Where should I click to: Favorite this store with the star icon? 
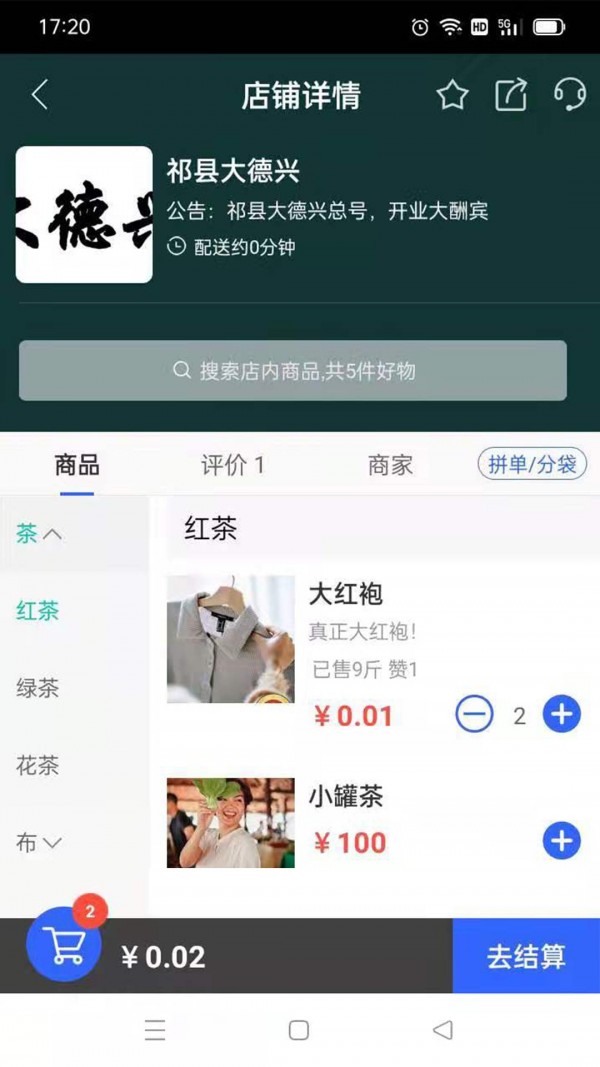[x=452, y=95]
